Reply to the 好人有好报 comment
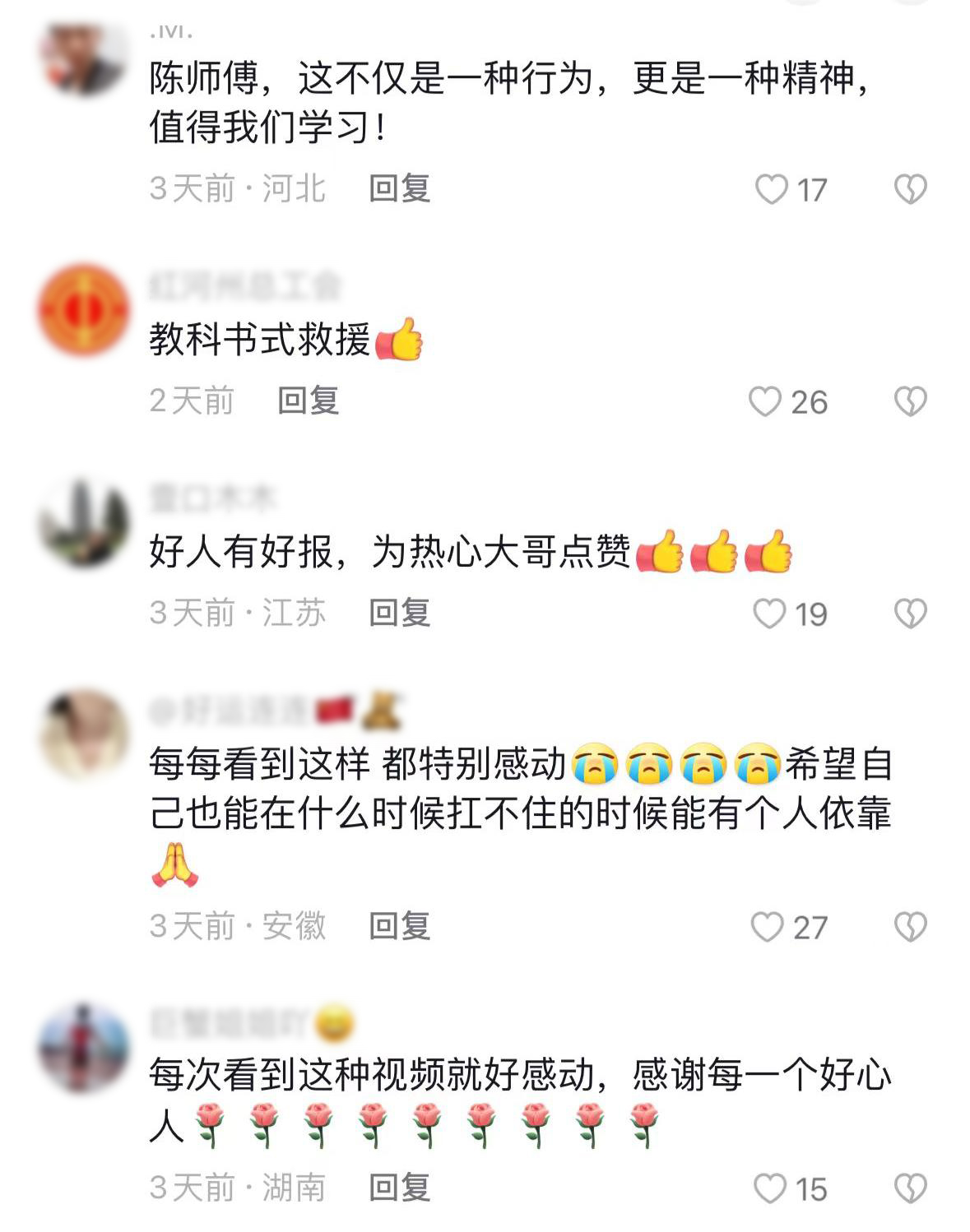 click(399, 613)
